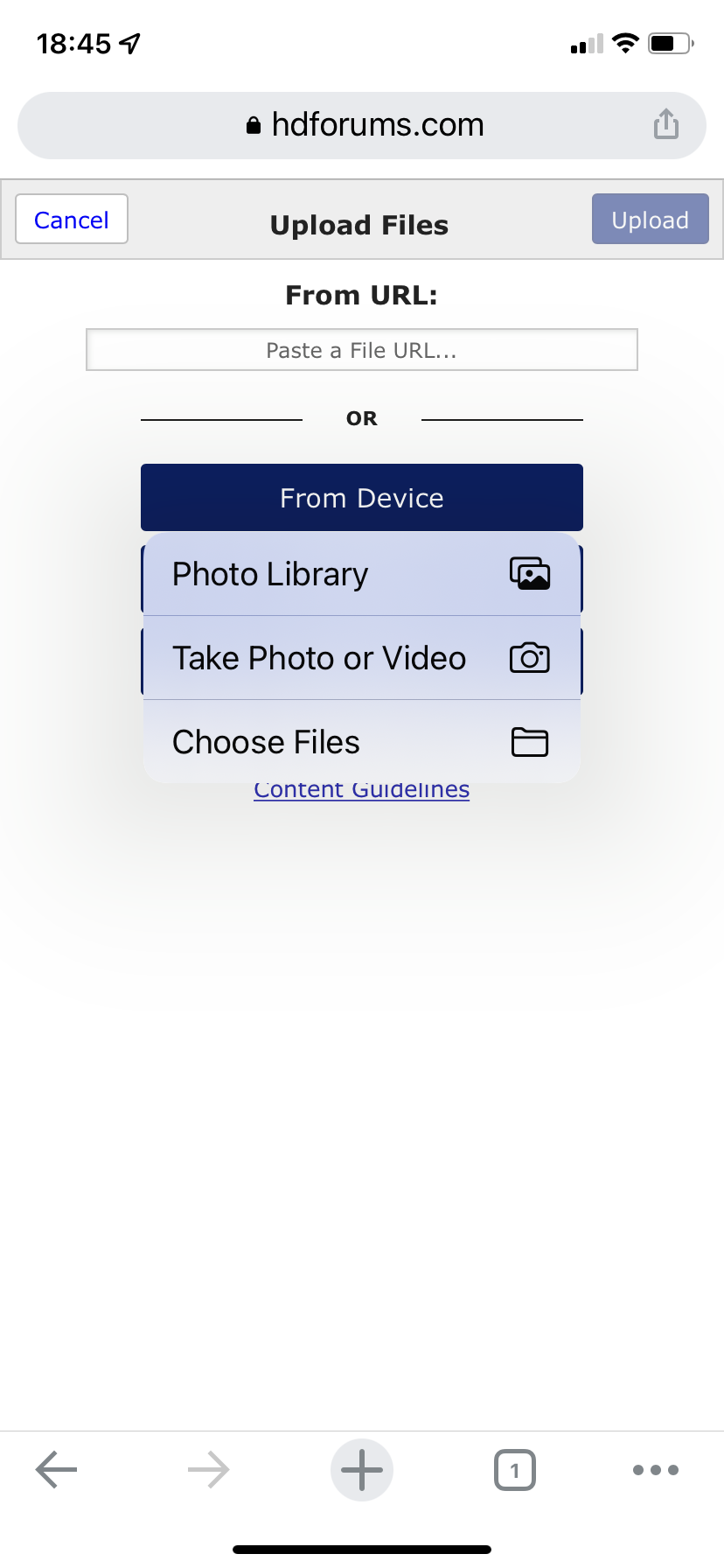Viewport: 724px width, 1568px height.
Task: Tap the Upload button
Action: [x=650, y=220]
